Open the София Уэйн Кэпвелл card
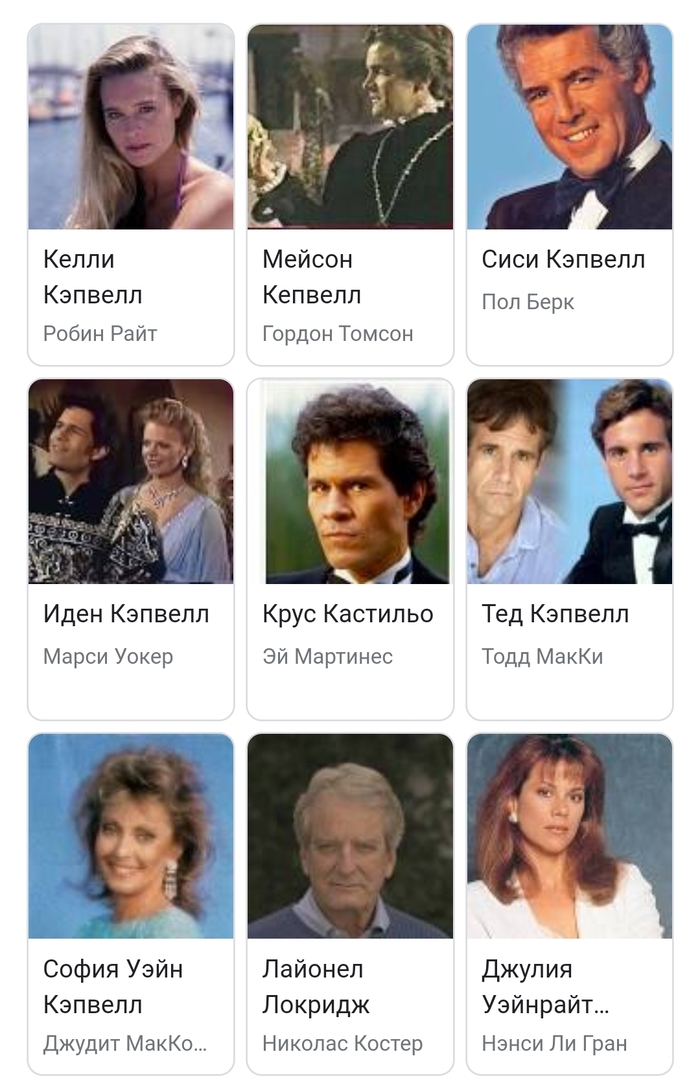The width and height of the screenshot is (700, 1078). (130, 903)
